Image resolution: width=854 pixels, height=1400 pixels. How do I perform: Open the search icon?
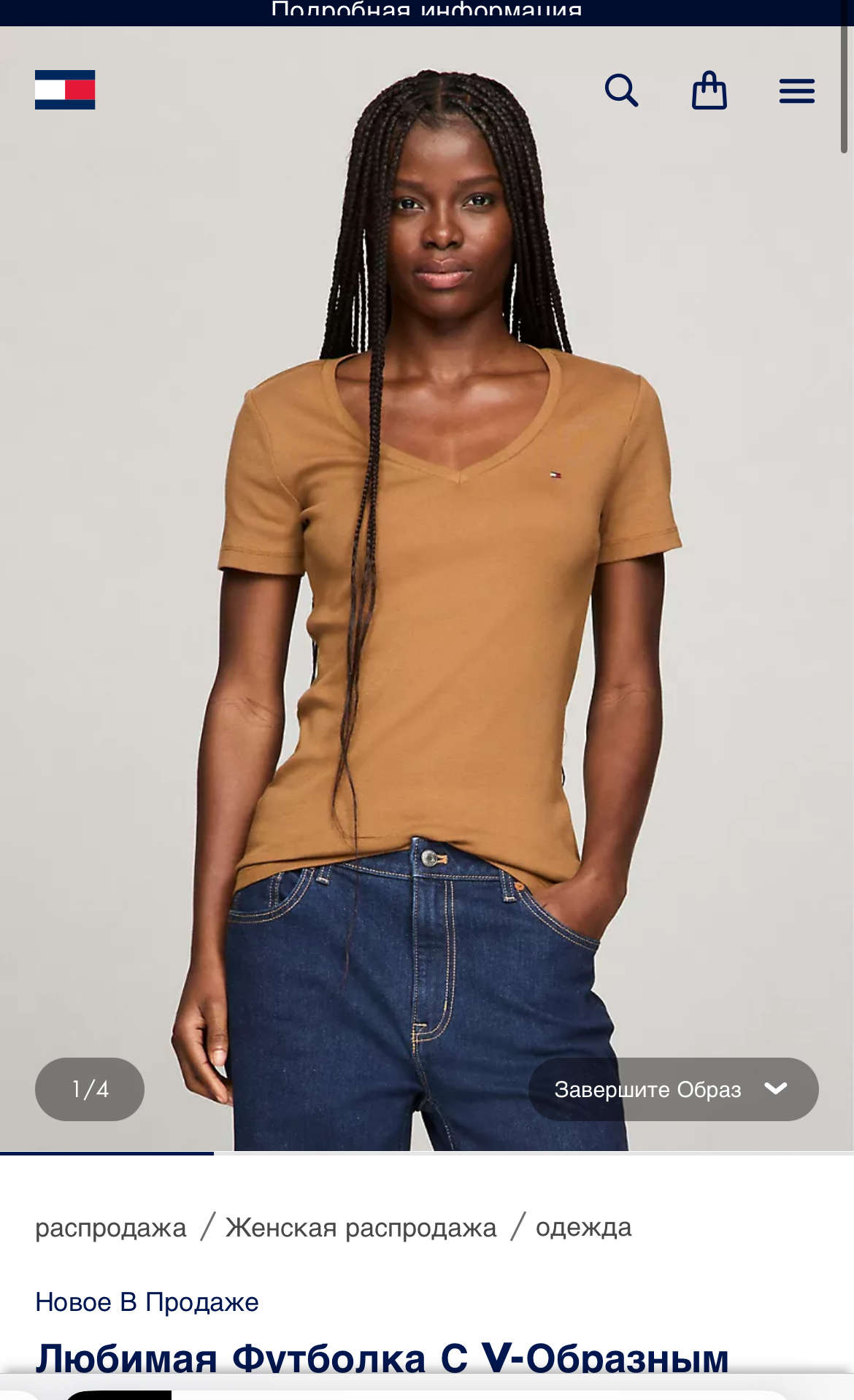click(621, 91)
